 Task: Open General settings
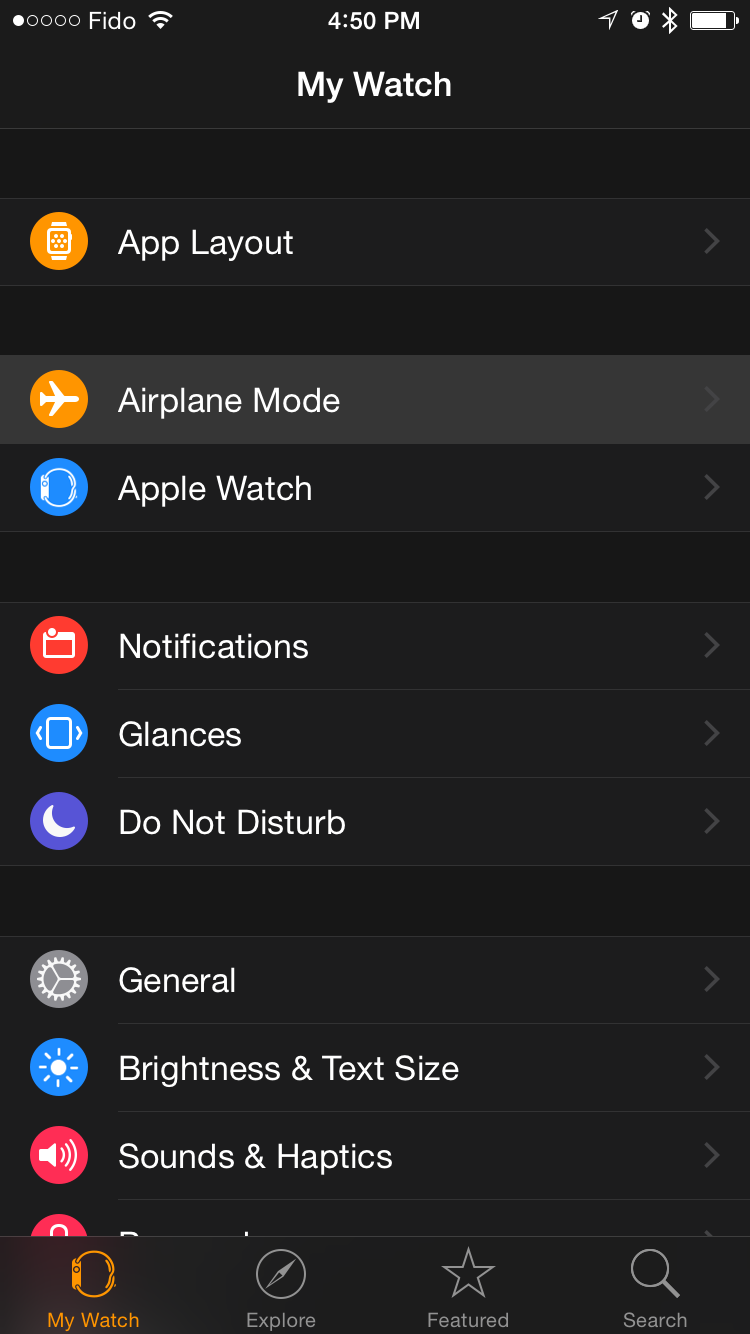coord(374,980)
